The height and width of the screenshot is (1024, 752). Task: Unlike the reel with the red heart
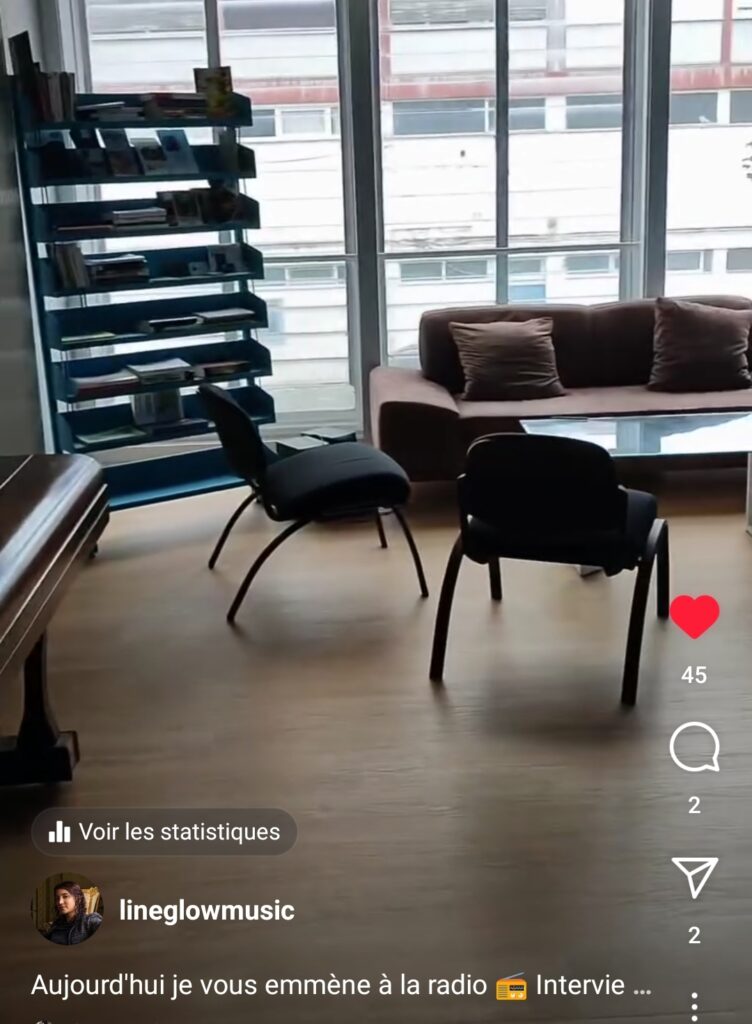coord(694,616)
